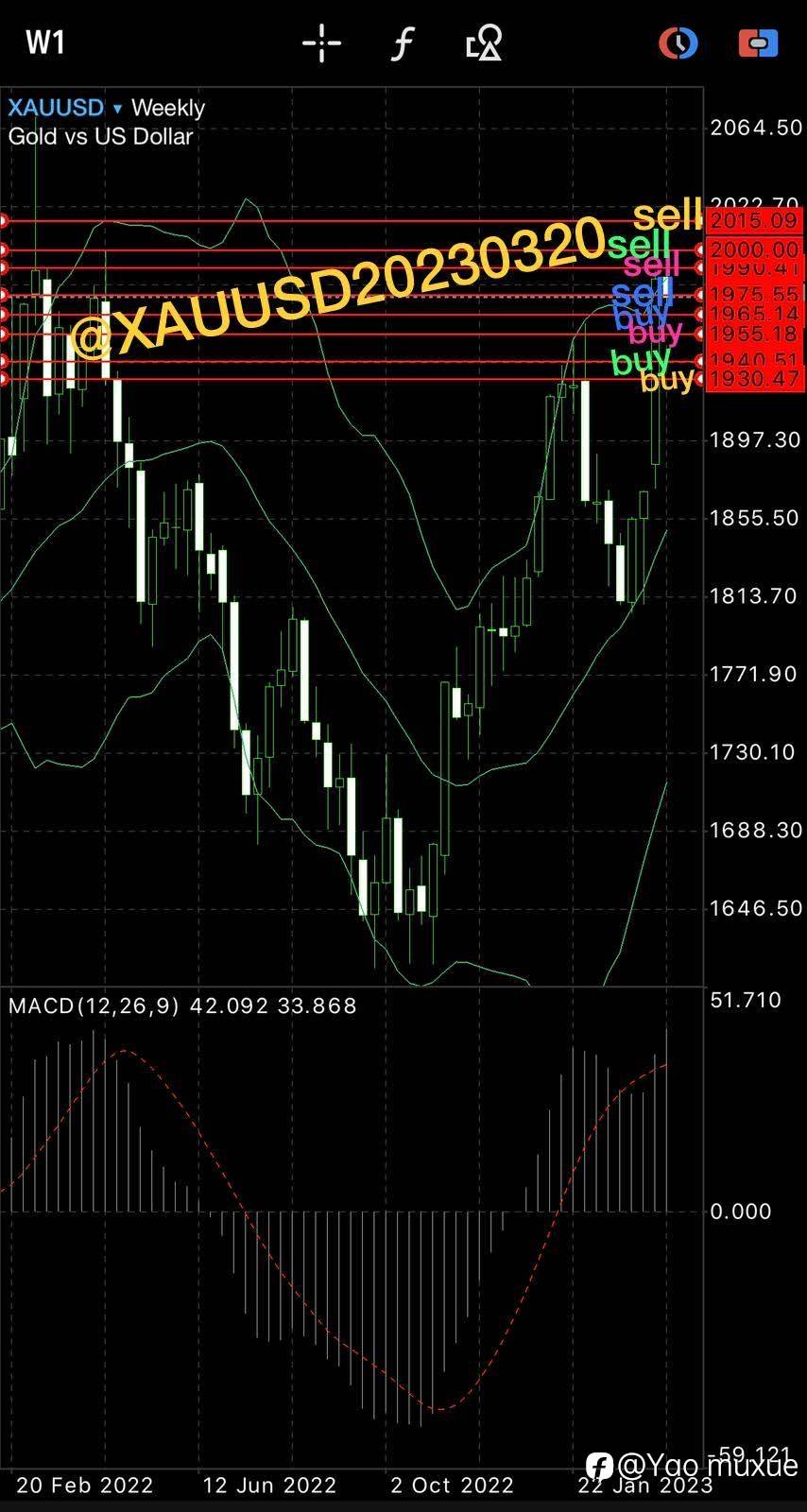Activate the crosshair tool
This screenshot has width=807, height=1512.
click(321, 43)
